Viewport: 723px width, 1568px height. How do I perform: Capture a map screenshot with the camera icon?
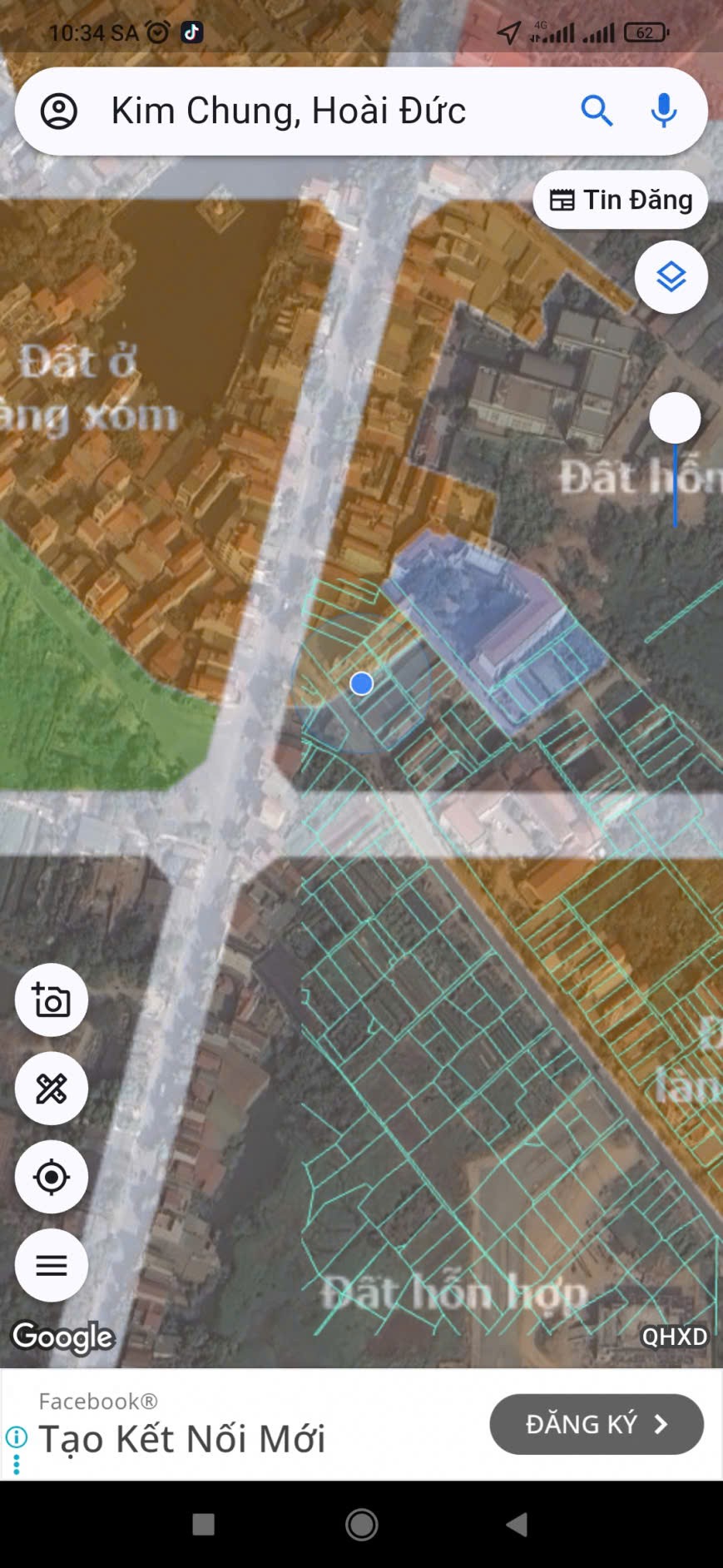coord(51,1000)
